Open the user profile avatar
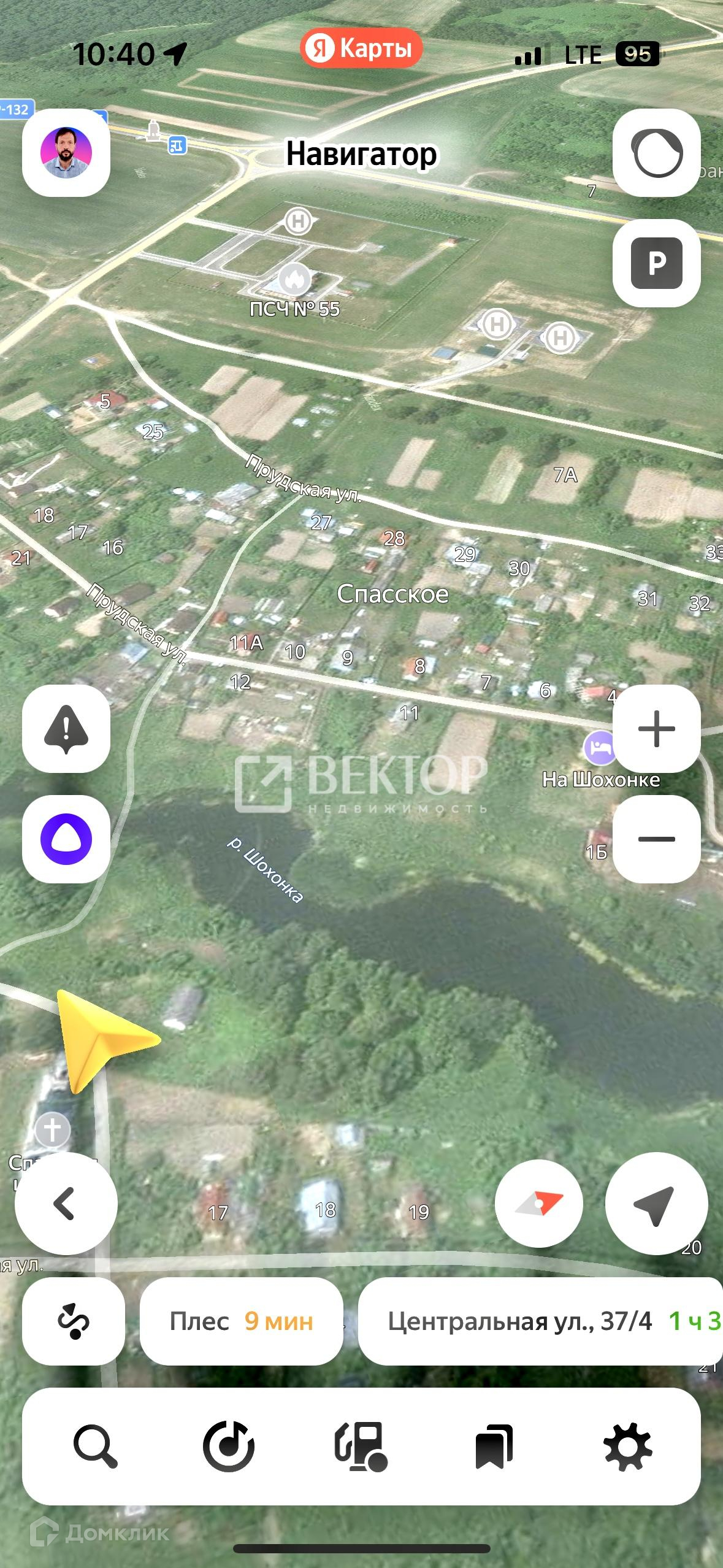Image resolution: width=723 pixels, height=1568 pixels. click(x=66, y=153)
